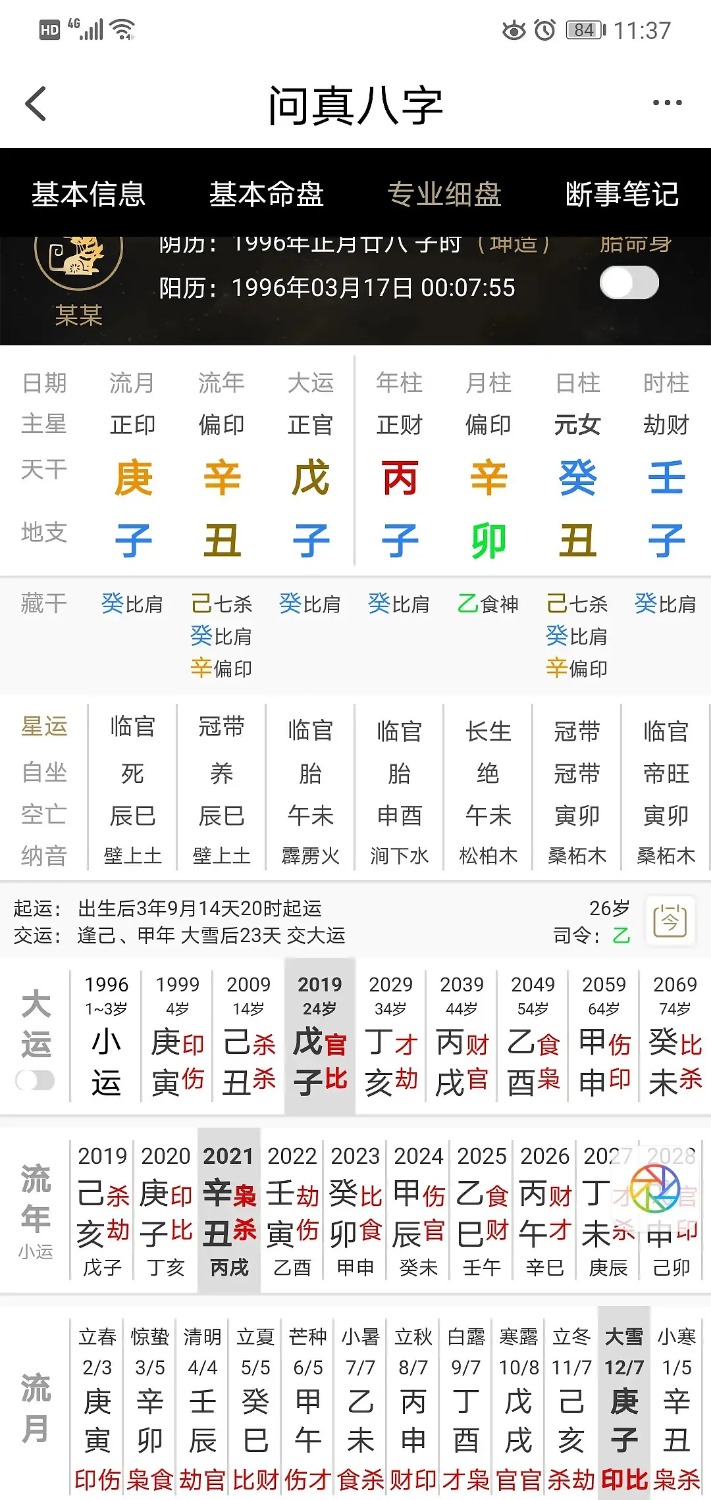Jump to today with the 今 icon
711x1500 pixels.
coord(670,919)
